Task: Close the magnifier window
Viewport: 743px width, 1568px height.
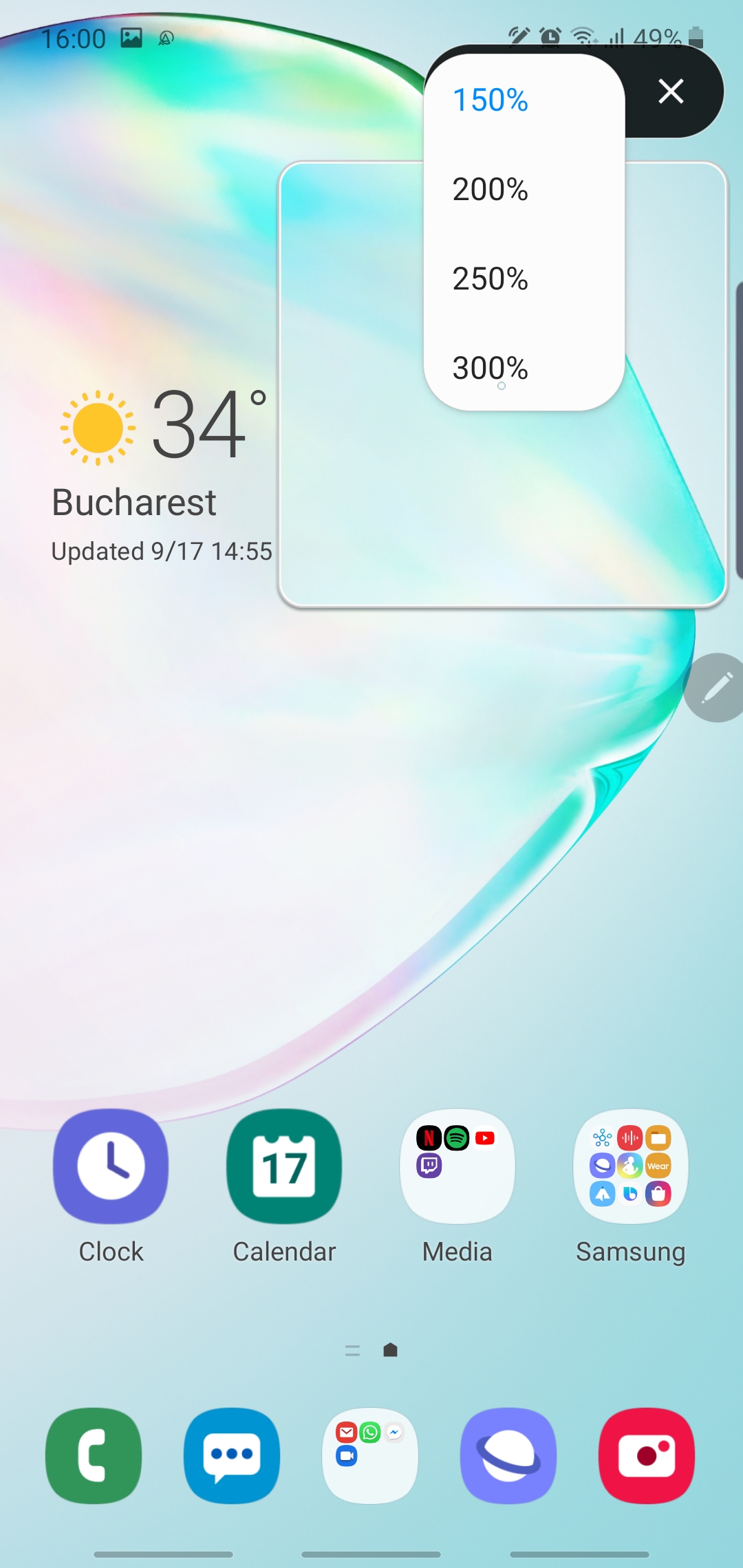Action: click(671, 91)
